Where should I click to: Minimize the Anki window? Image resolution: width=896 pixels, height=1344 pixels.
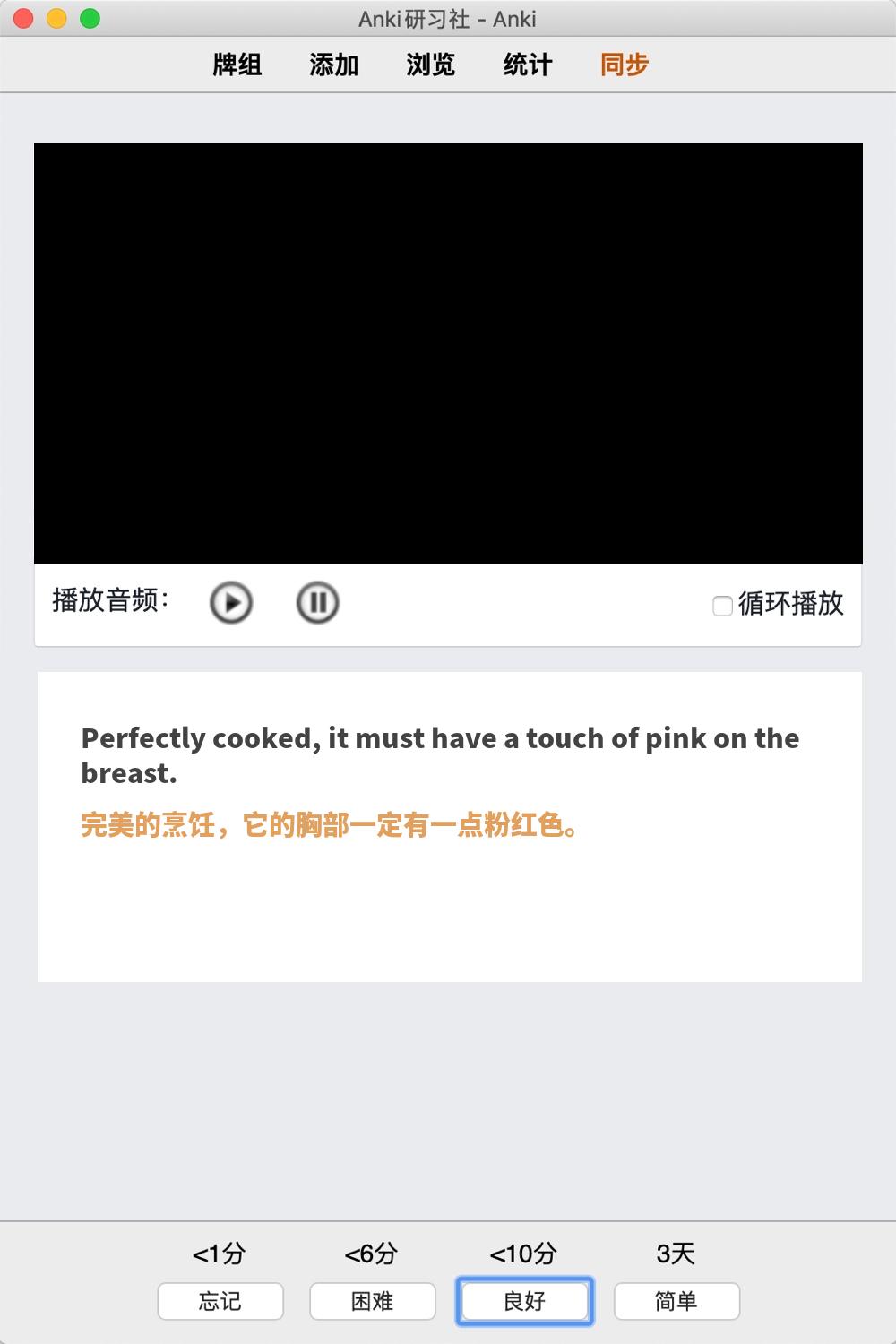coord(56,18)
